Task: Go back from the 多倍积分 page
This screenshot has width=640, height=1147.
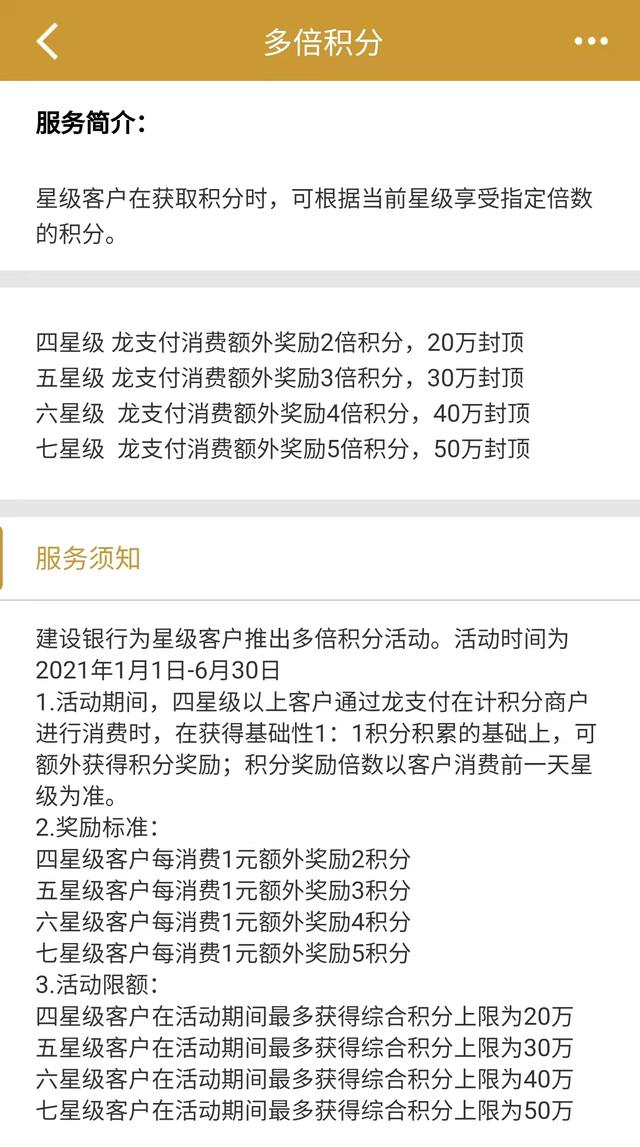Action: tap(47, 41)
